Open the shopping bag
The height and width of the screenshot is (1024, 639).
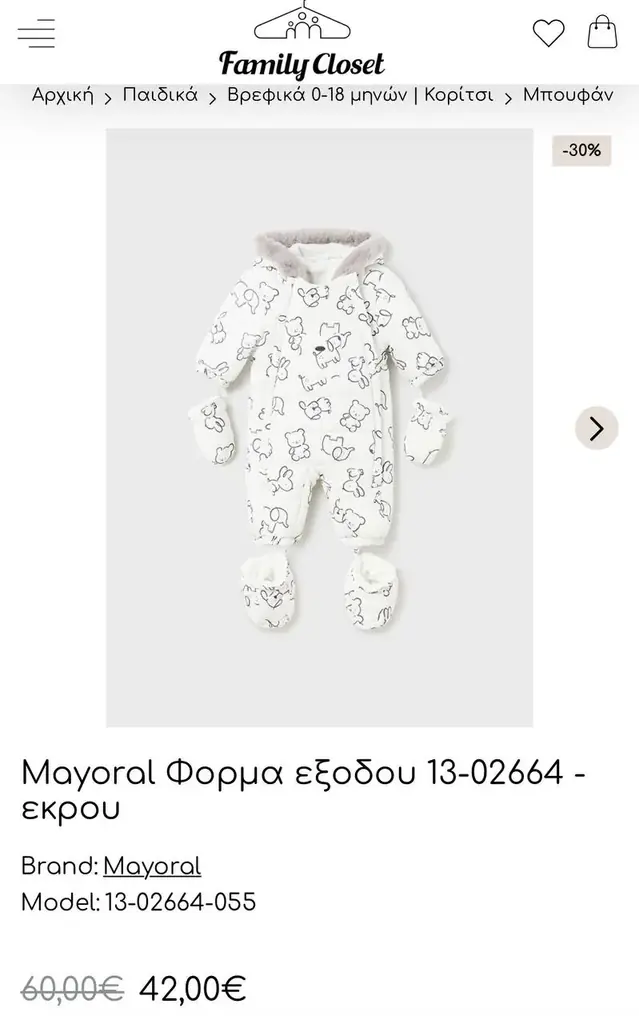click(602, 32)
